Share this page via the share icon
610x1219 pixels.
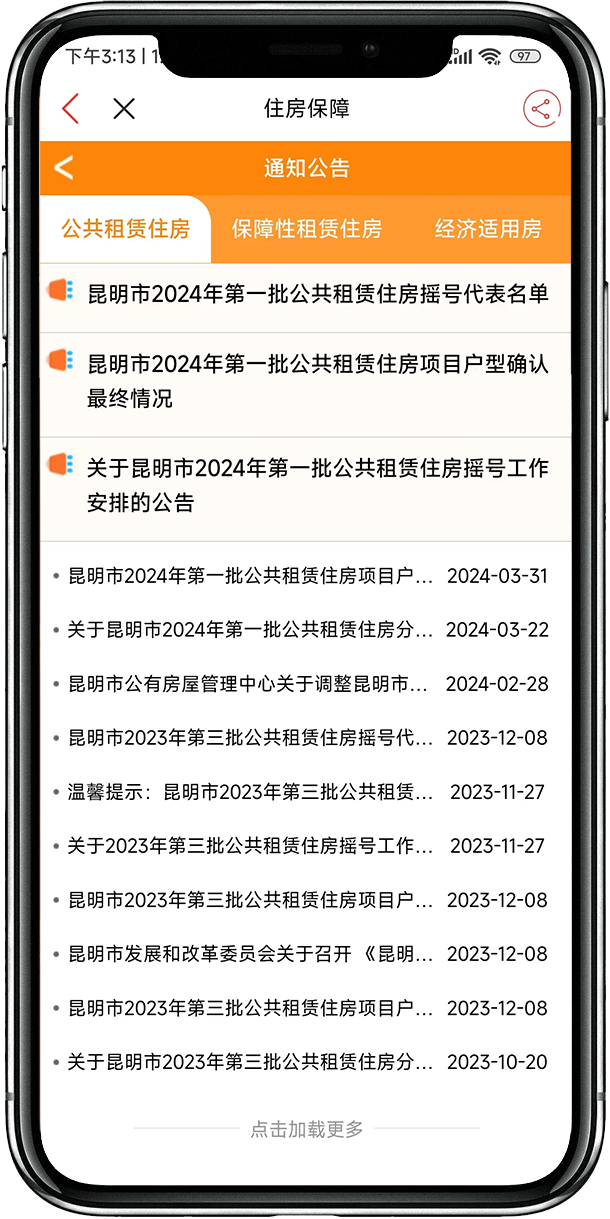point(541,108)
